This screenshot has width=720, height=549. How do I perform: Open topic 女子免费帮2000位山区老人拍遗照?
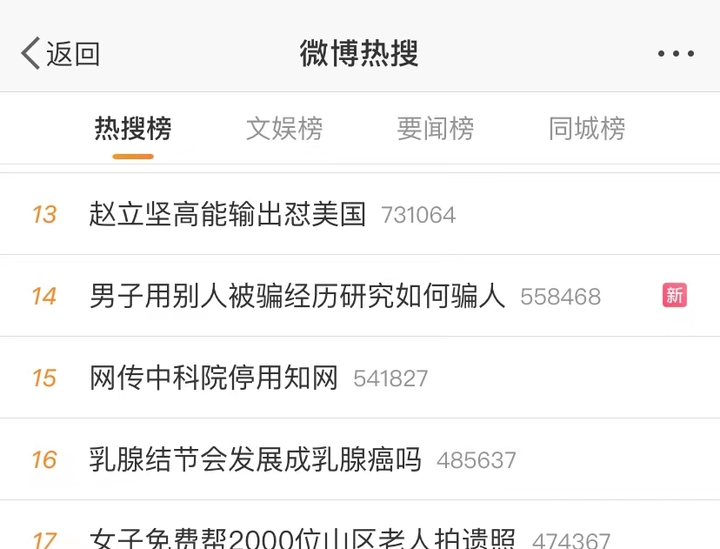302,538
